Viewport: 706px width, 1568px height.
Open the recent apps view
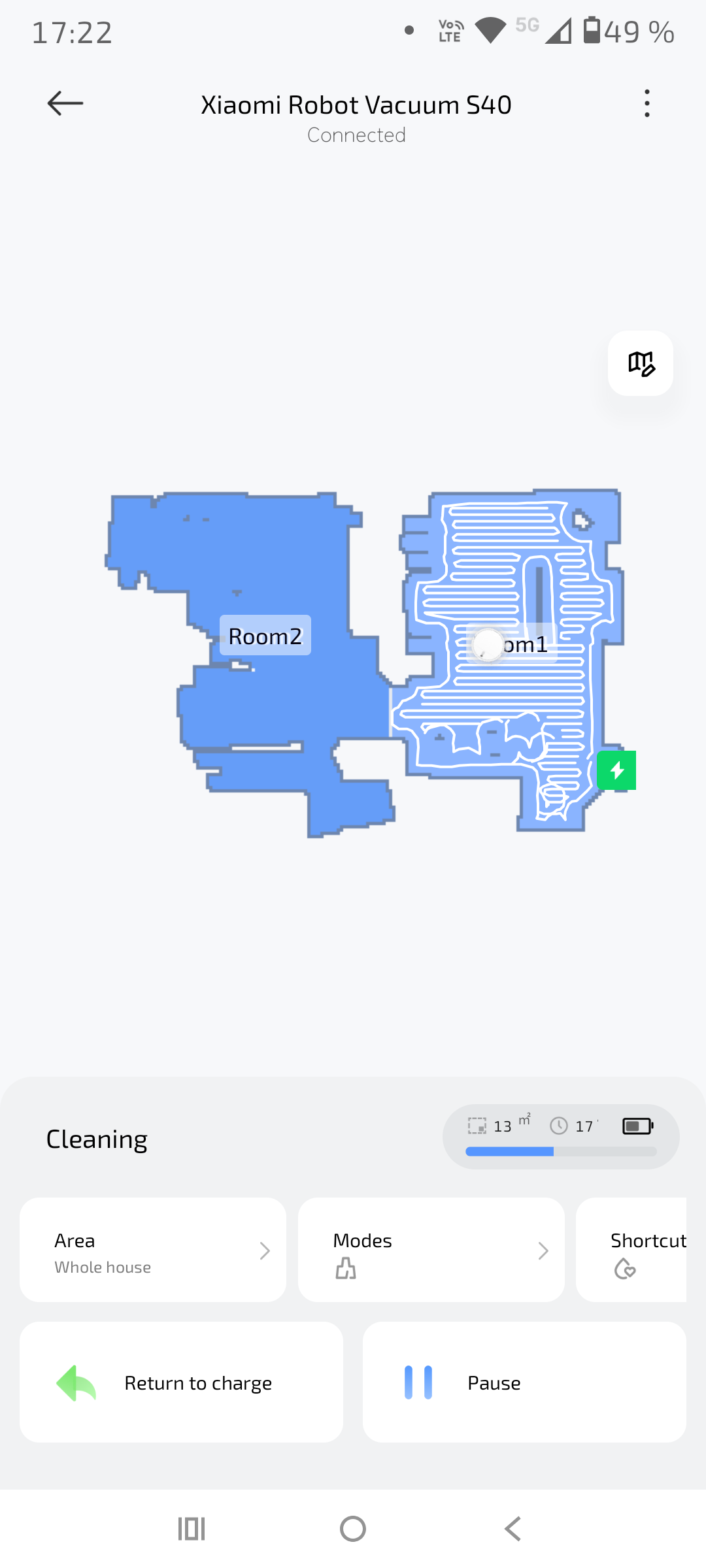click(192, 1529)
